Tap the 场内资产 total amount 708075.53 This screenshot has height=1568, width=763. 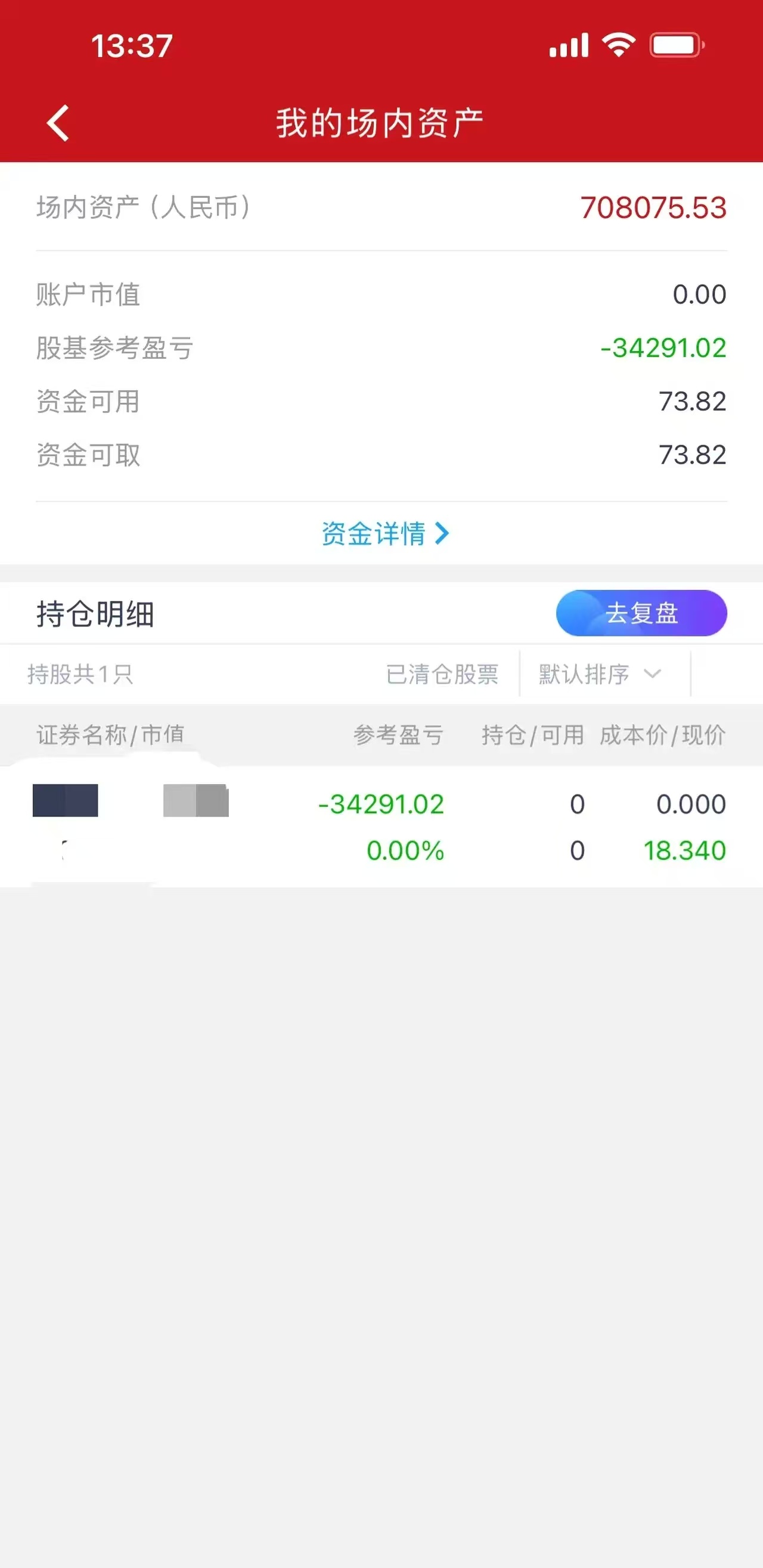point(652,207)
